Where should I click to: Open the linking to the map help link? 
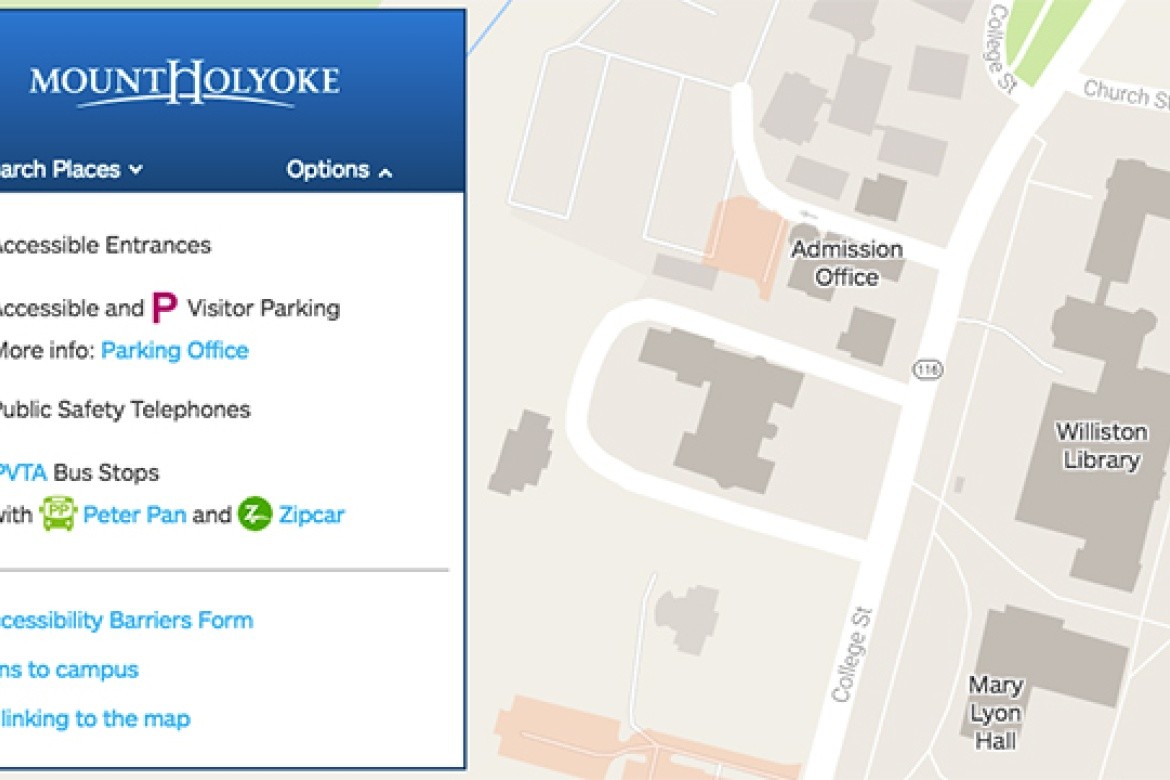pos(95,719)
